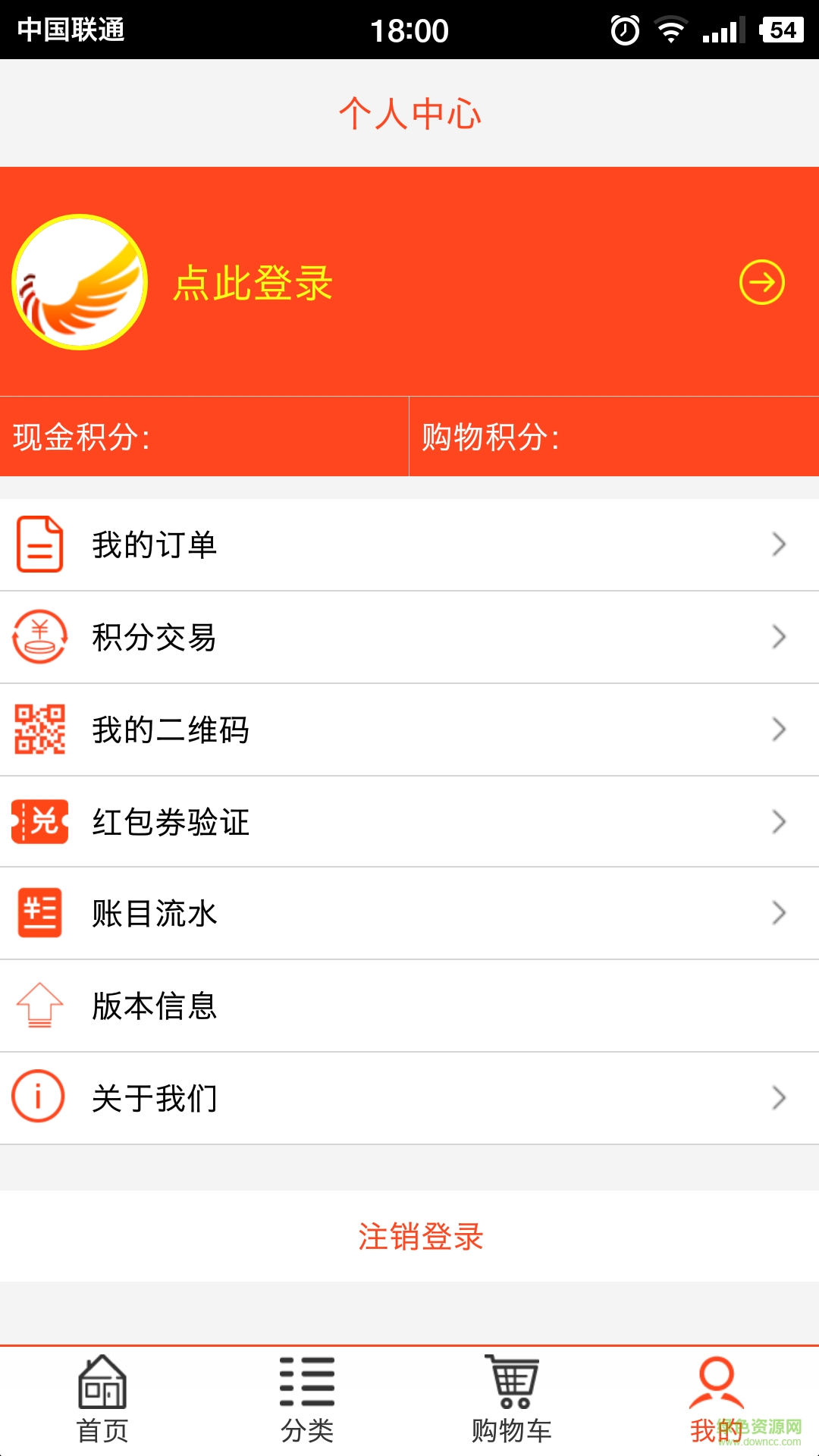
Task: Click the 积分交易 coin icon
Action: tap(39, 637)
